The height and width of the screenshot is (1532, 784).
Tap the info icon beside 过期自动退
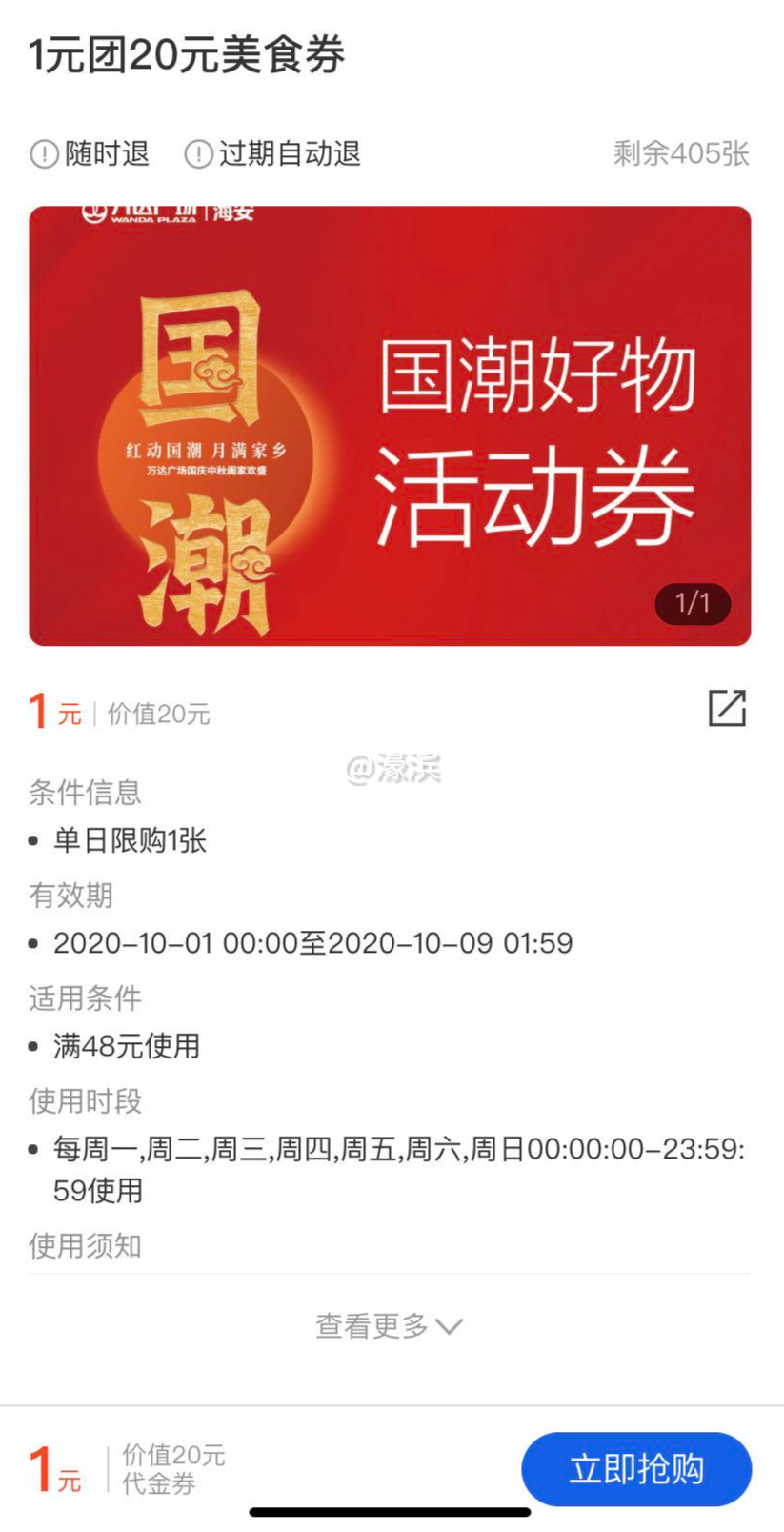197,153
